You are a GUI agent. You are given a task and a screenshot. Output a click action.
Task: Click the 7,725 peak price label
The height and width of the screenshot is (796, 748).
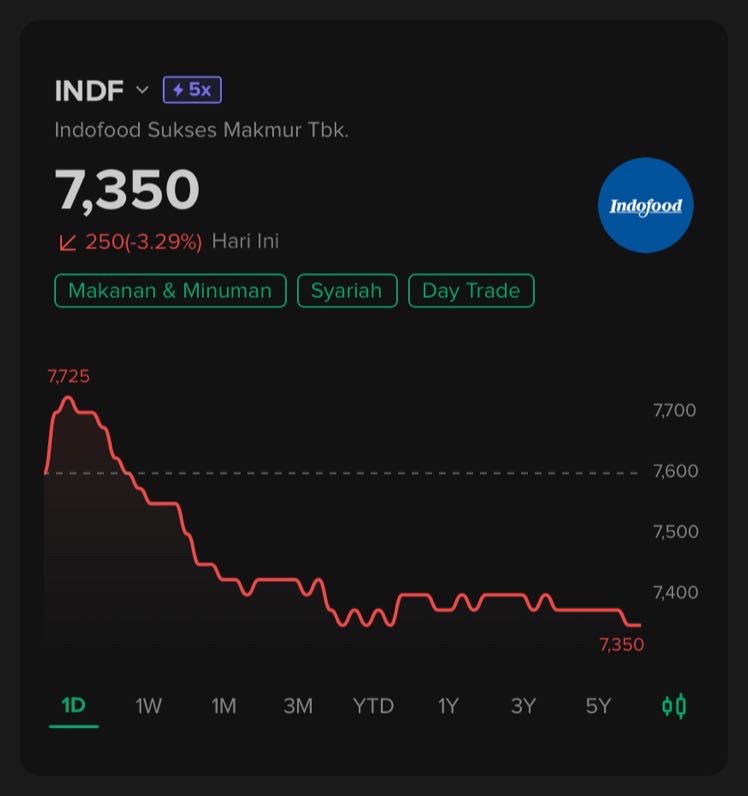point(68,376)
